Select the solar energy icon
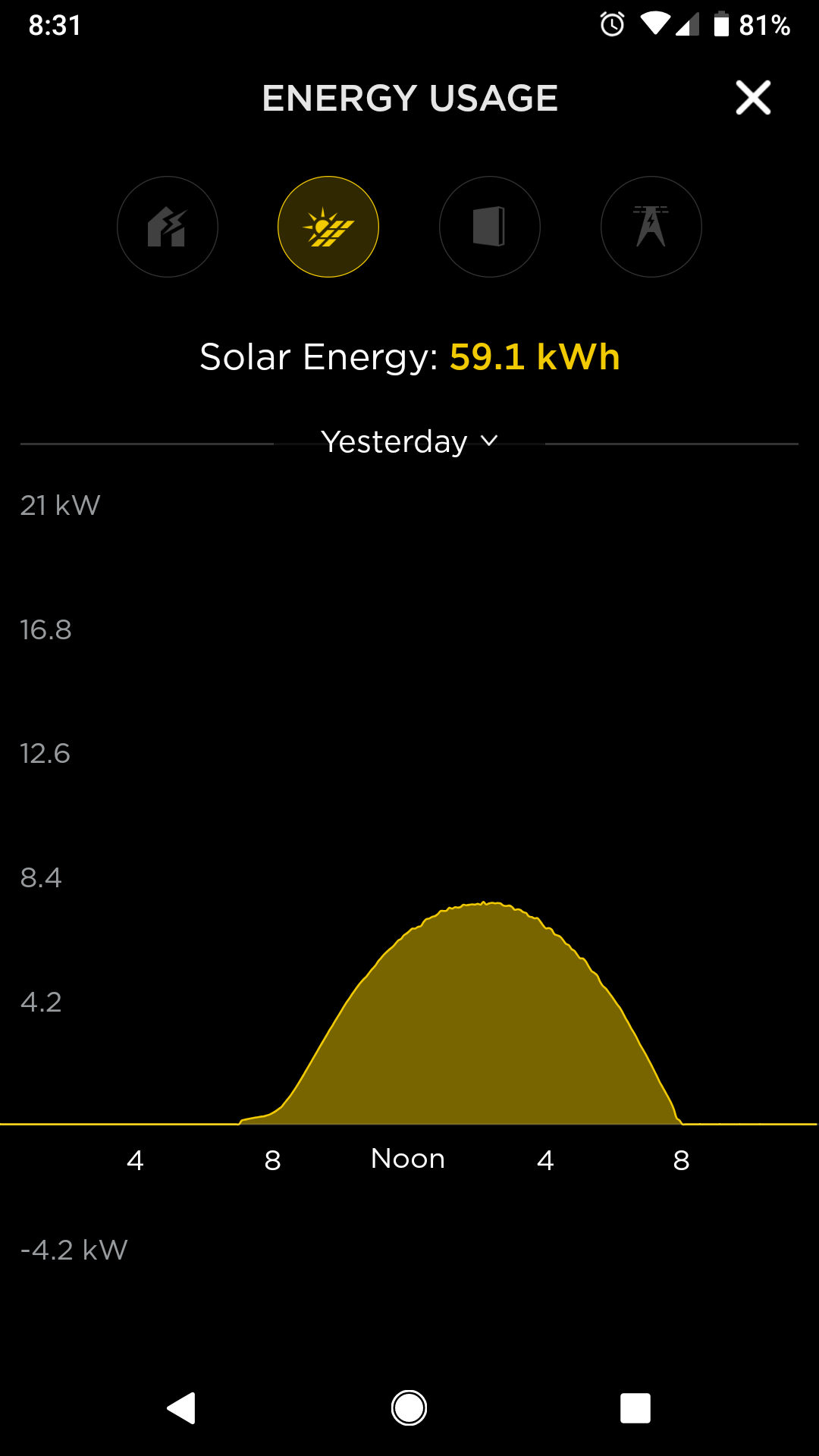The image size is (819, 1456). click(328, 227)
